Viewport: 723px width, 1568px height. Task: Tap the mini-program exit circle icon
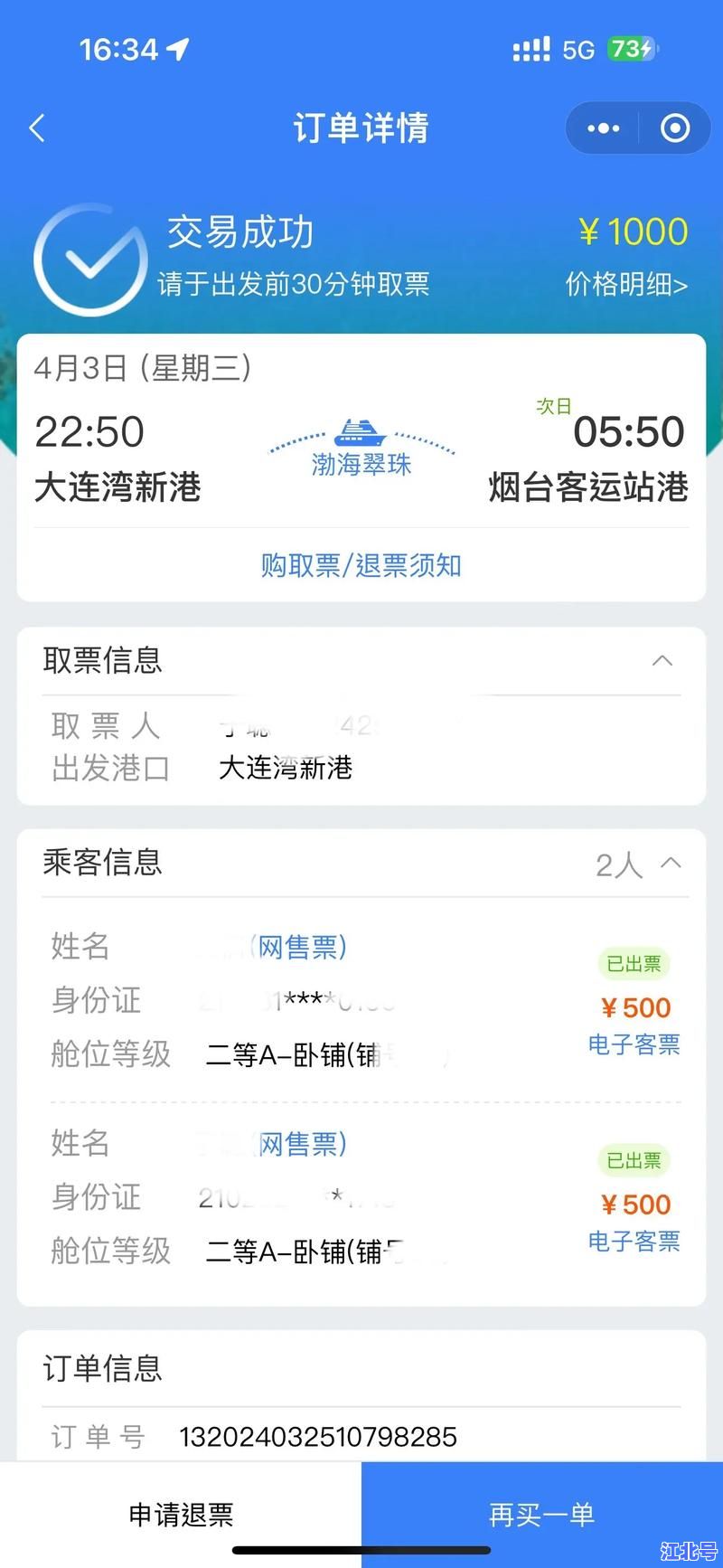[x=674, y=128]
